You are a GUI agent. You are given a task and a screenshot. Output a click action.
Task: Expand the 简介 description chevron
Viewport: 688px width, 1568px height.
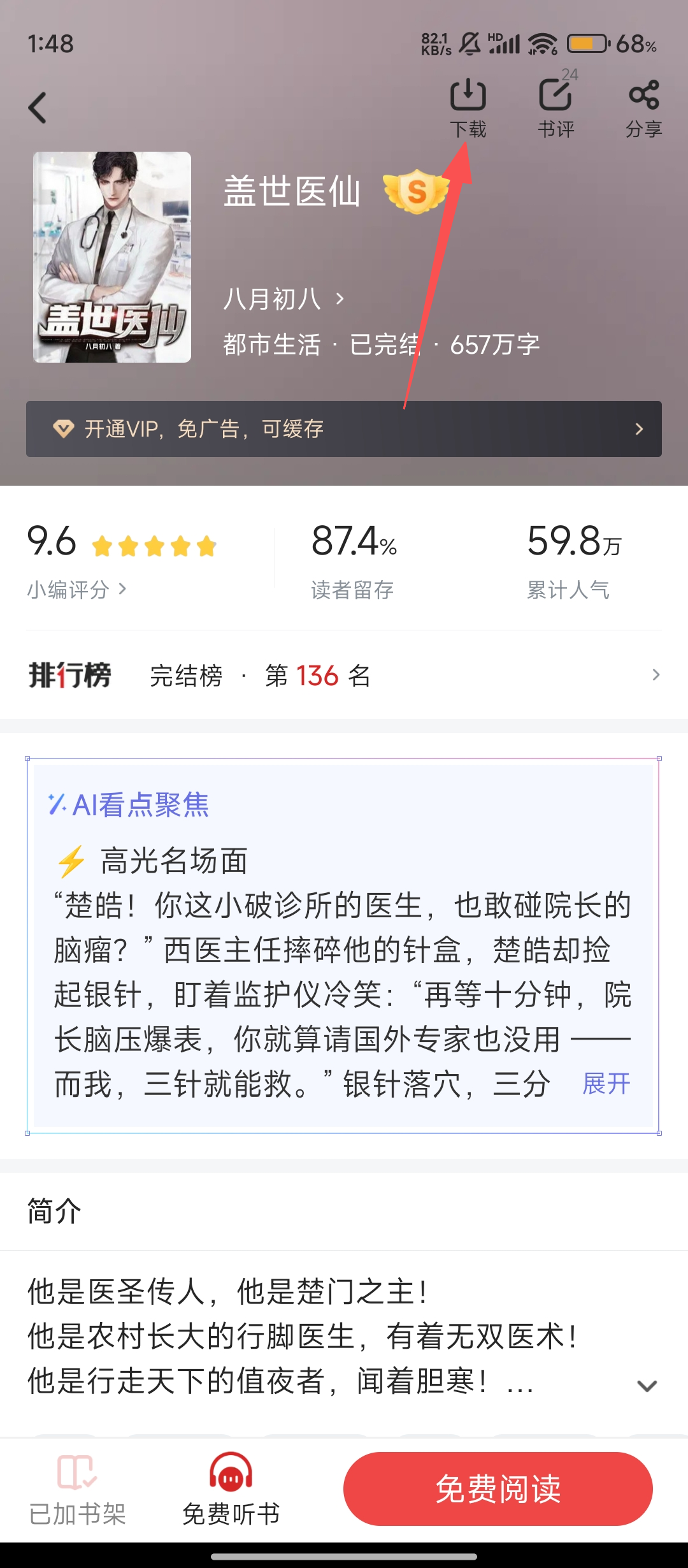[647, 1386]
